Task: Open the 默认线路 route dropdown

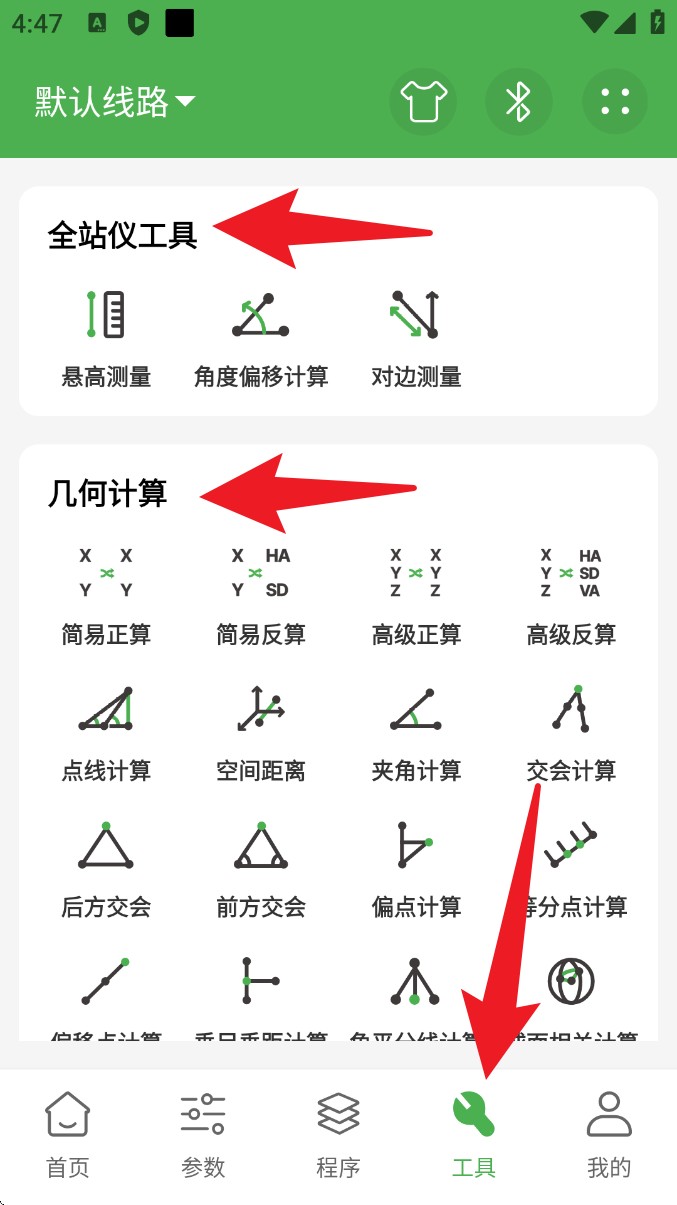Action: [115, 101]
